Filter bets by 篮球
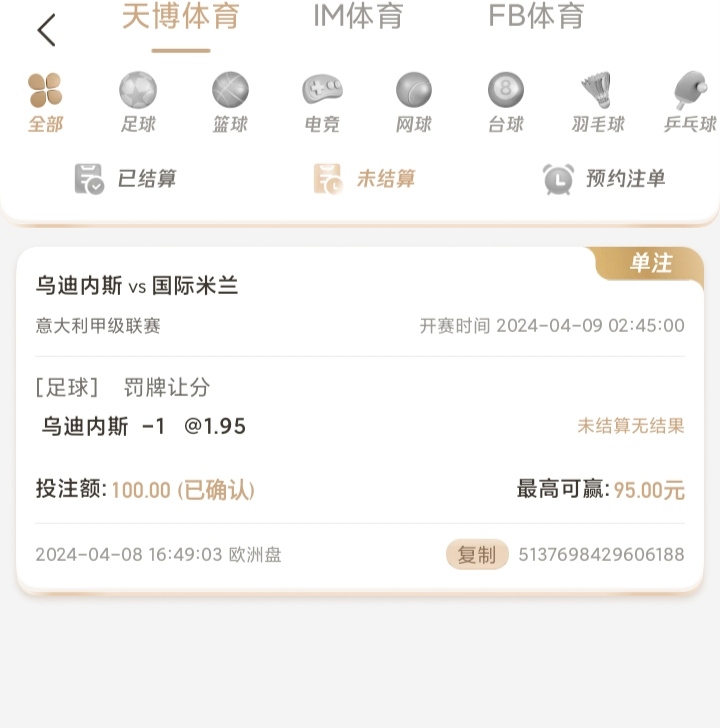The image size is (720, 728). coord(230,103)
